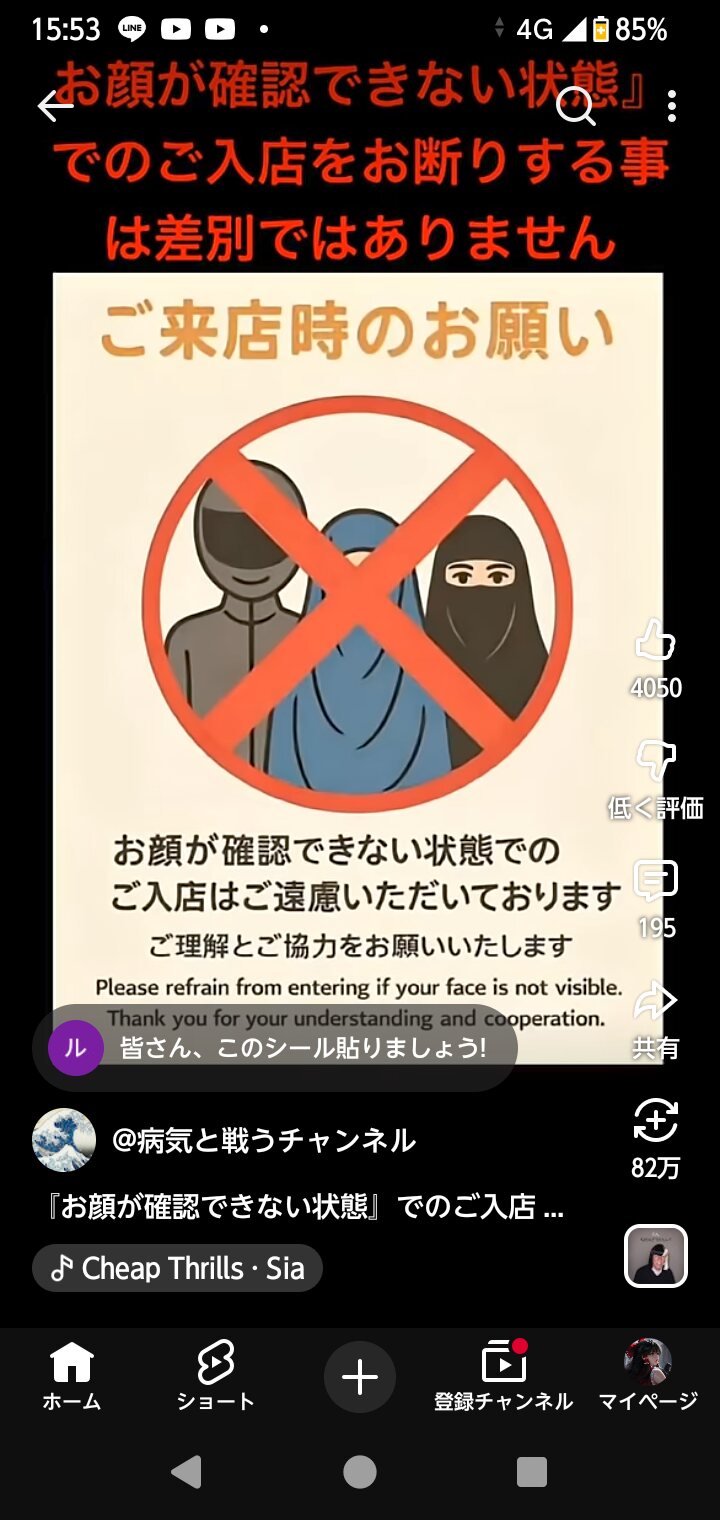Viewport: 720px width, 1520px height.
Task: Switch to the ホーム tab
Action: 71,1376
